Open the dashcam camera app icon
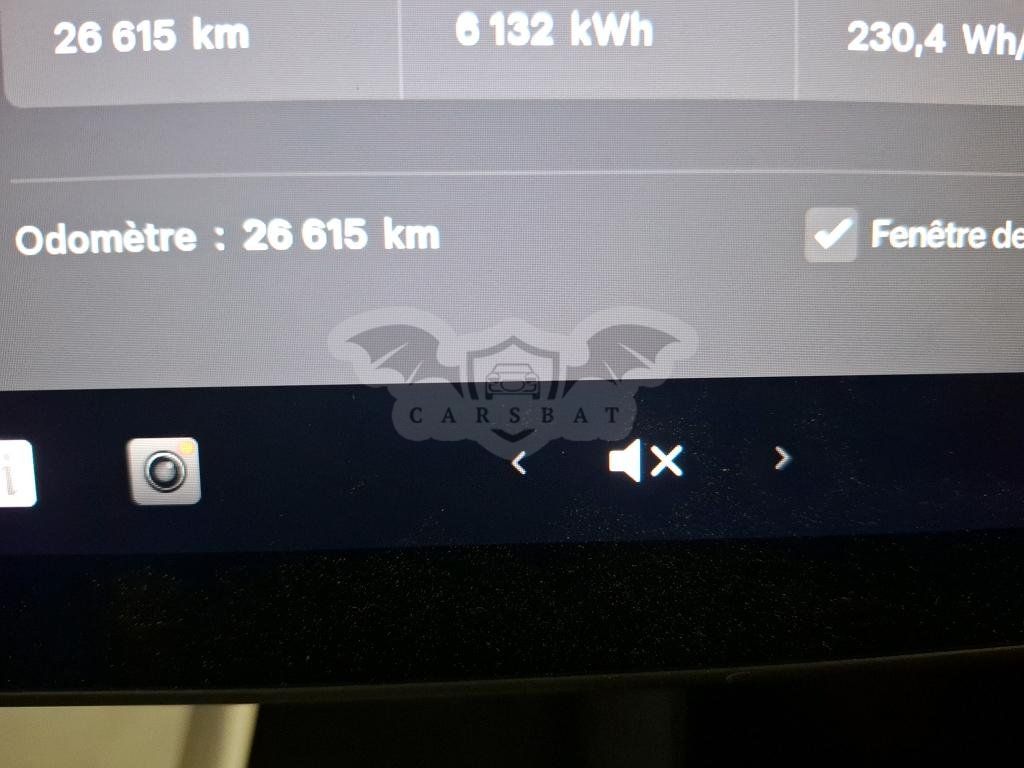This screenshot has width=1024, height=768. coord(165,471)
